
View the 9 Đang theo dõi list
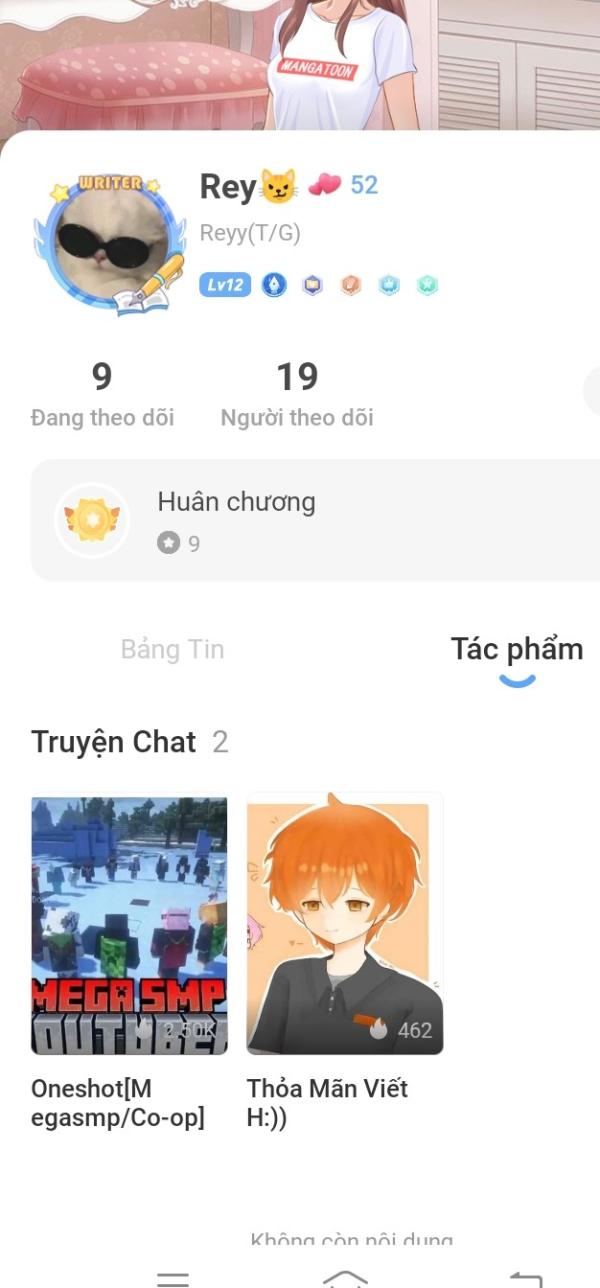pos(102,395)
